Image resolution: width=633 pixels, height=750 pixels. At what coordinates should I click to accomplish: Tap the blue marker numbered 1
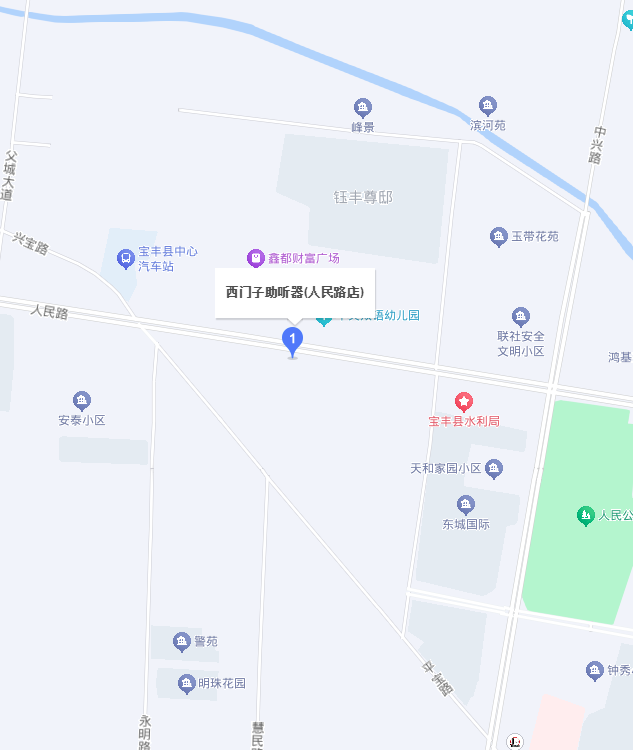(x=292, y=341)
